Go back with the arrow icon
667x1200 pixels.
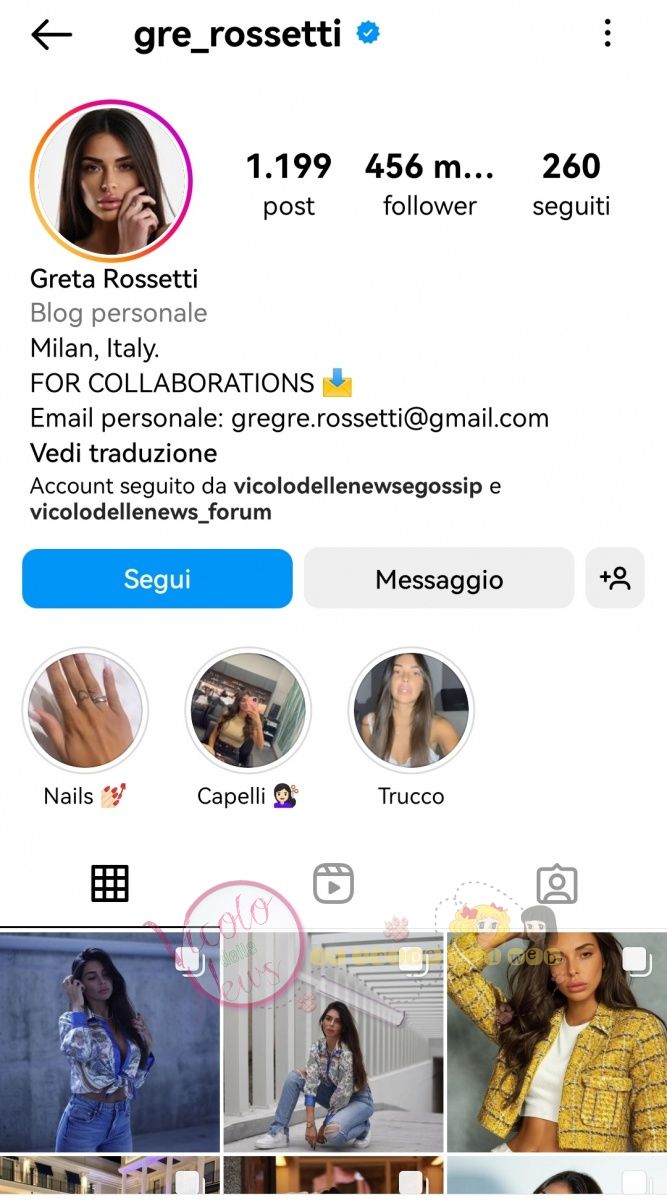pos(51,35)
